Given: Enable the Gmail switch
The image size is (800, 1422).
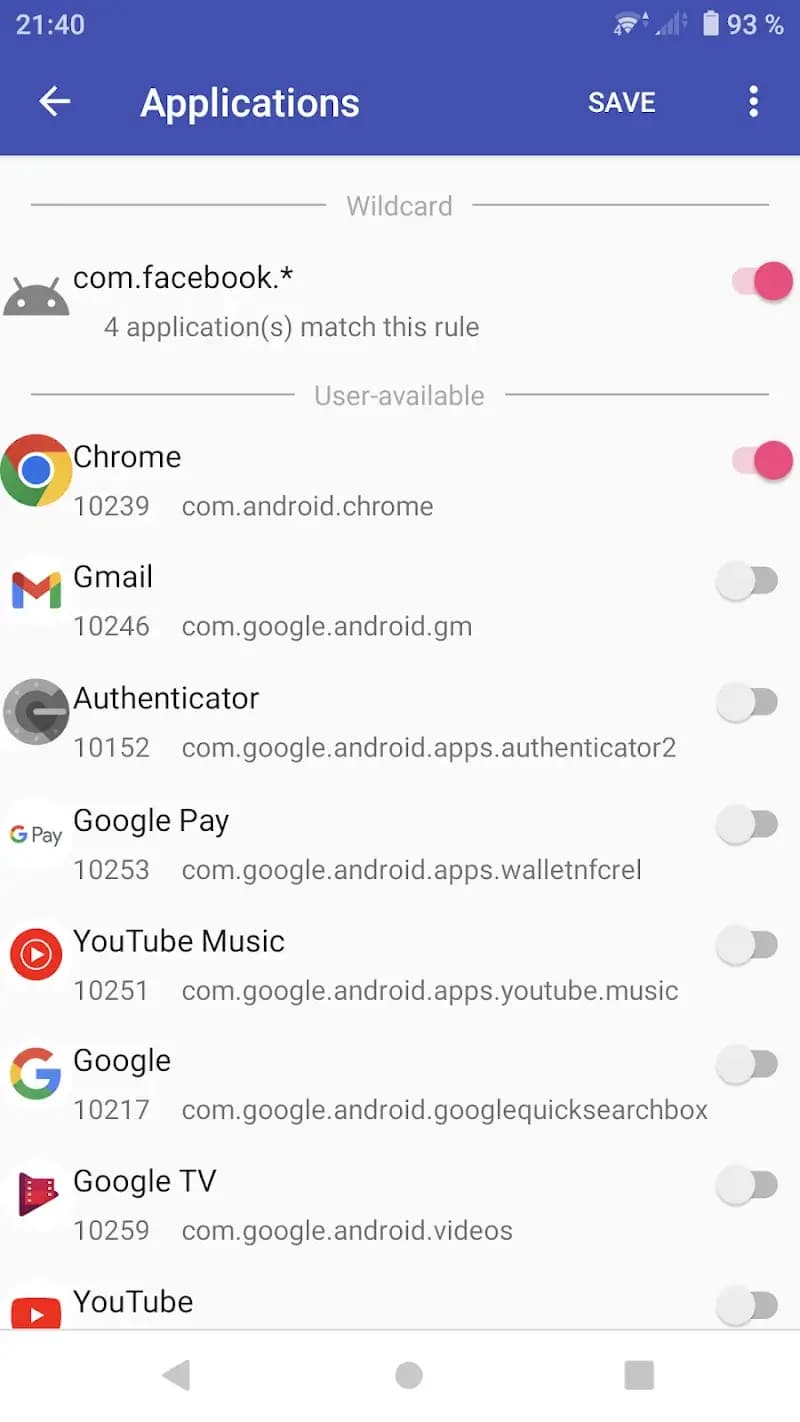Looking at the screenshot, I should 747,581.
